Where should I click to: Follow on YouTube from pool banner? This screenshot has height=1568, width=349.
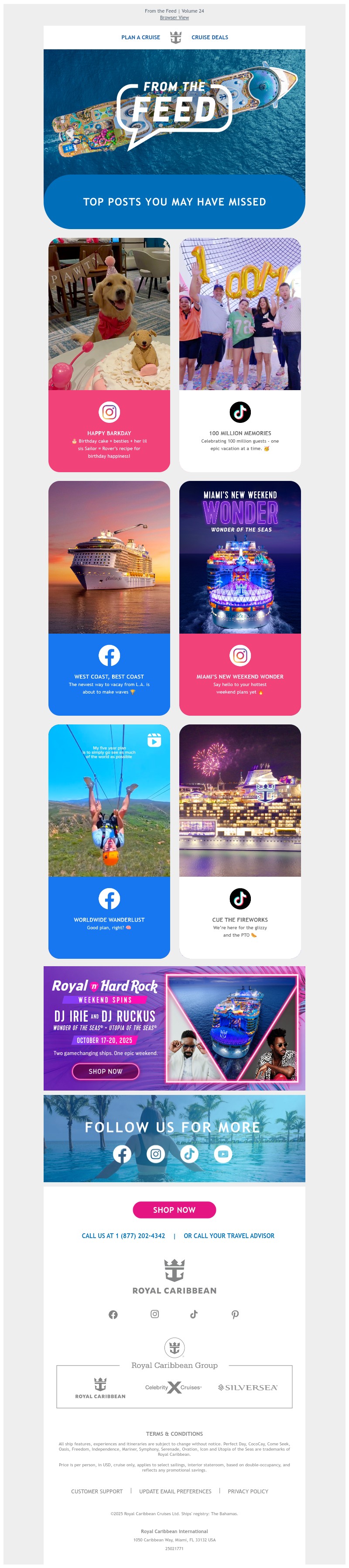[x=223, y=1153]
